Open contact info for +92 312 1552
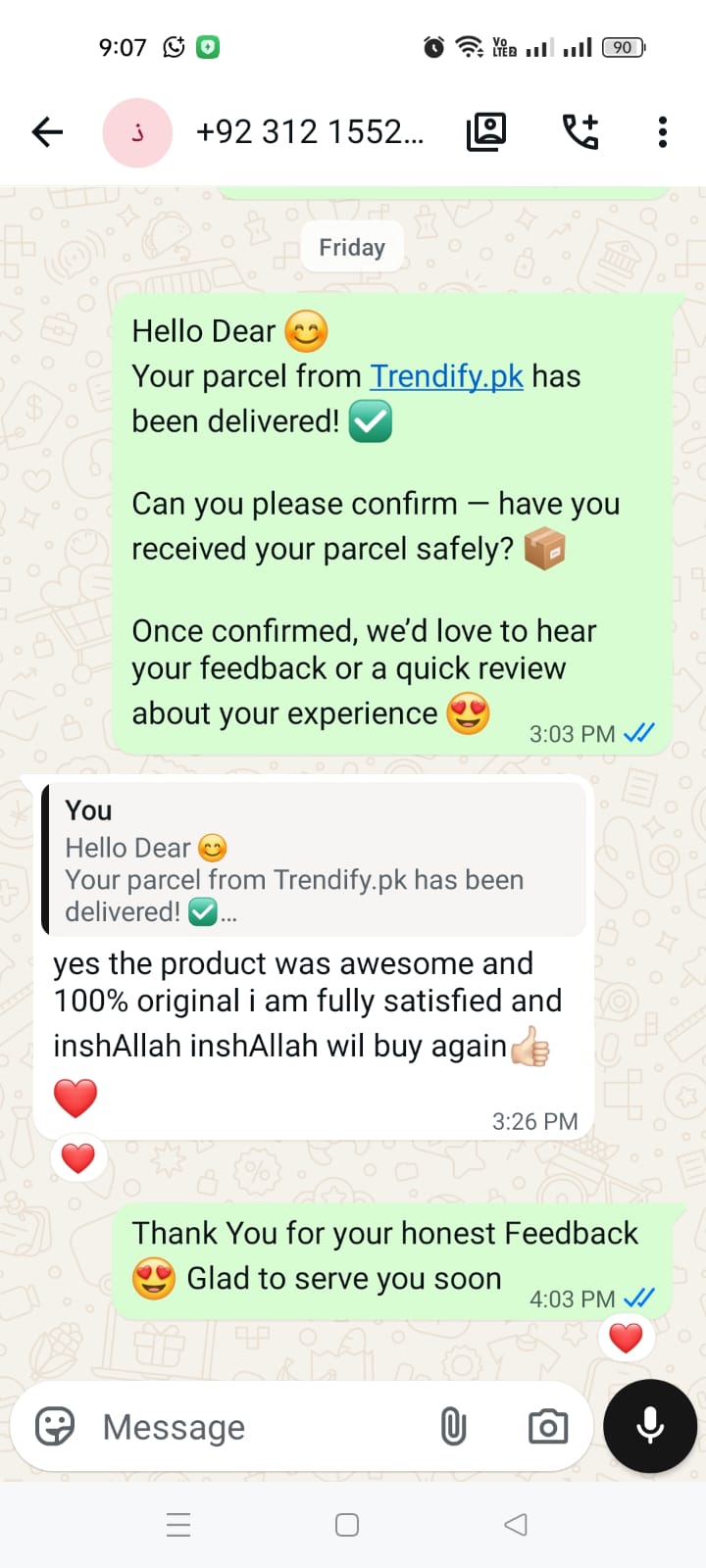Image resolution: width=706 pixels, height=1568 pixels. 309,131
